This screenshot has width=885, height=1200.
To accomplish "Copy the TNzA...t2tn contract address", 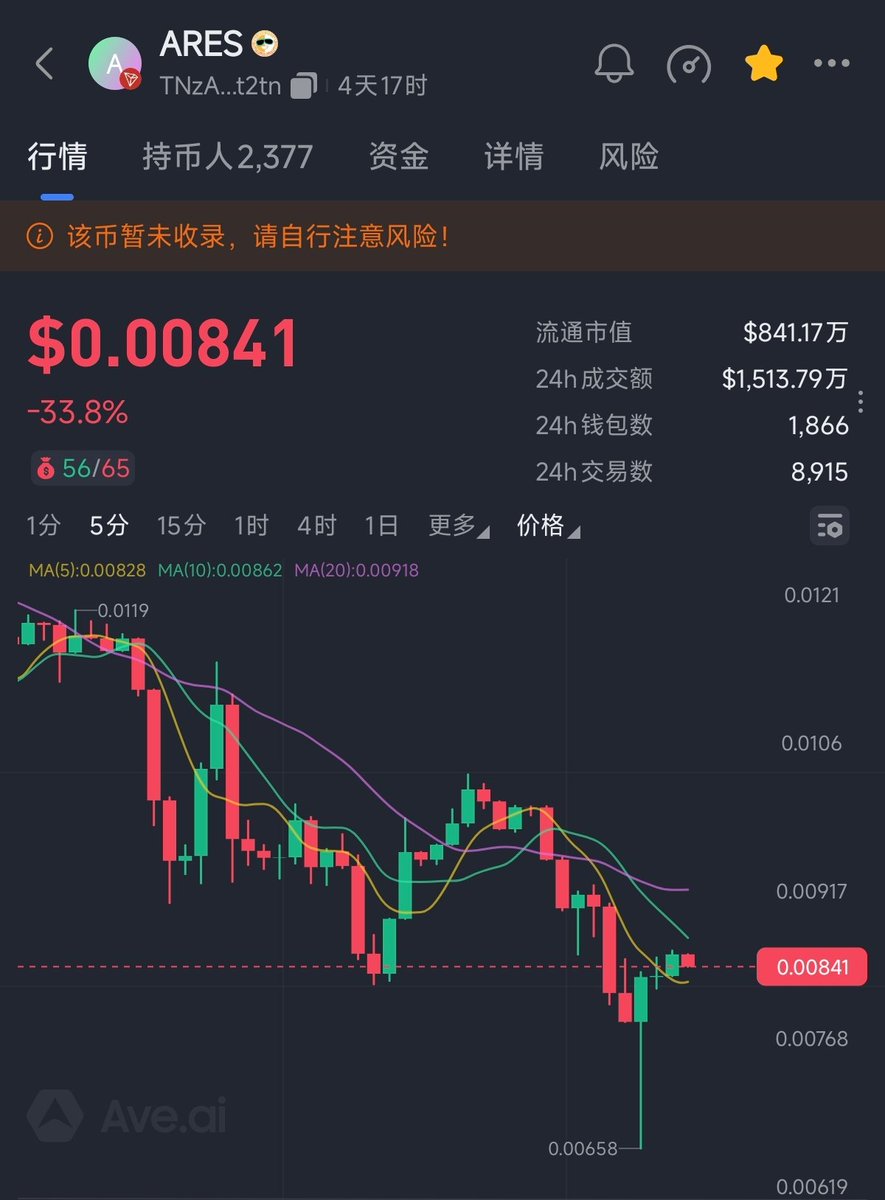I will coord(303,86).
